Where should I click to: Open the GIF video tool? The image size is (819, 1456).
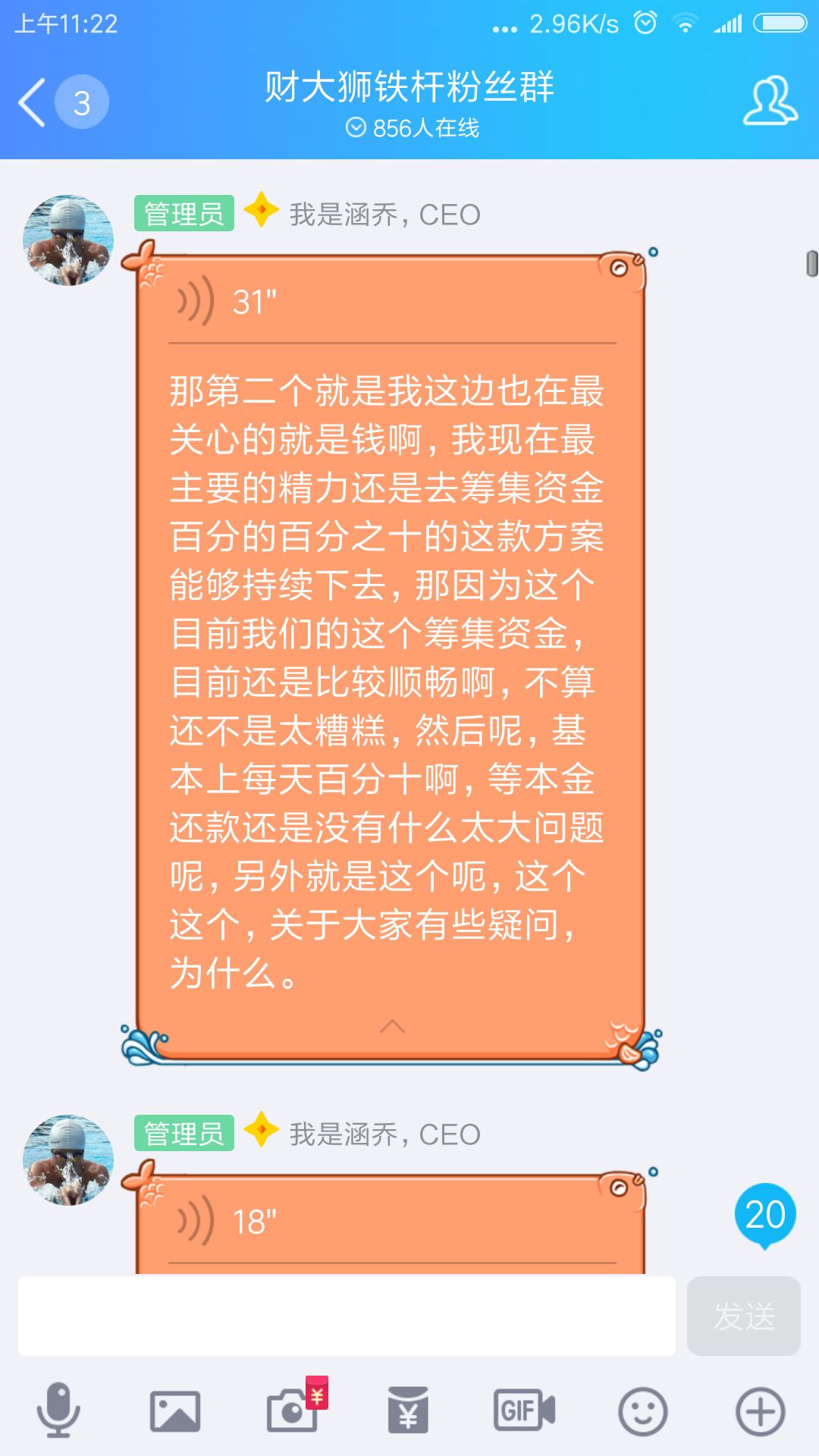525,1411
